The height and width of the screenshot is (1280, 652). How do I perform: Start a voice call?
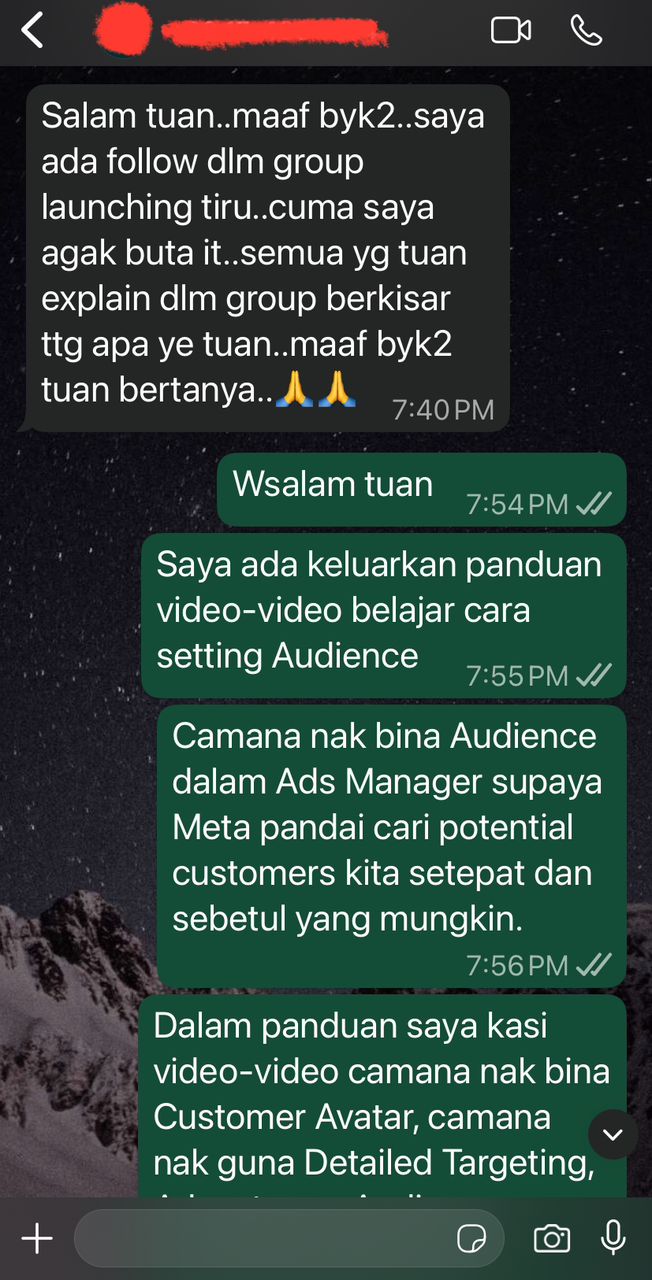(x=586, y=31)
